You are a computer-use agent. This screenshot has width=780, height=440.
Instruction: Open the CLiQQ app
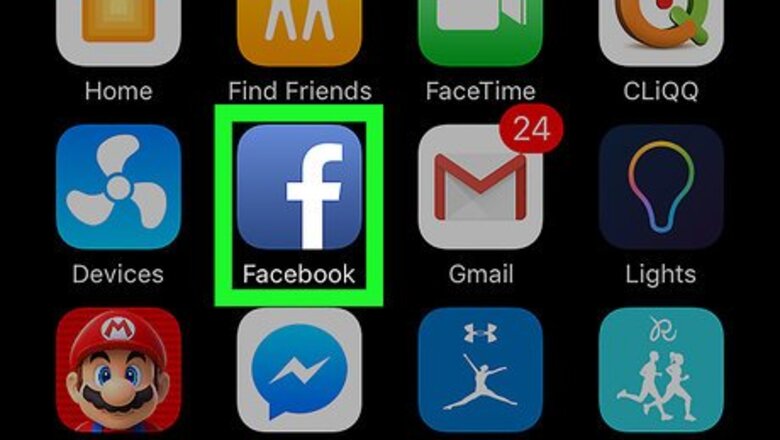pyautogui.click(x=661, y=30)
